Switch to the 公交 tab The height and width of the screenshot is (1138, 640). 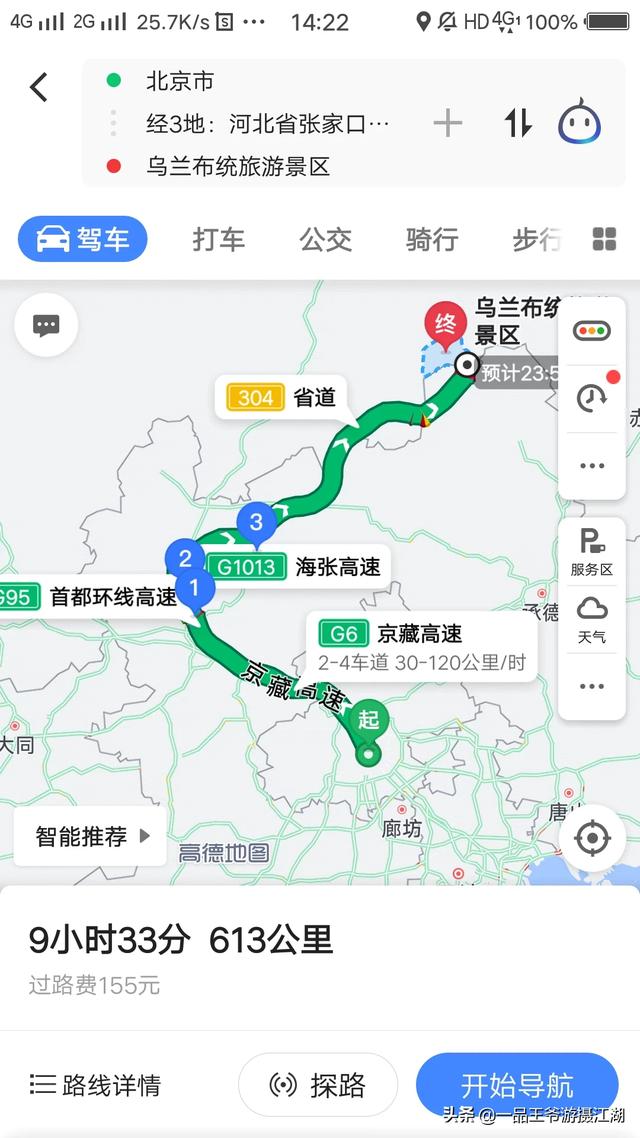pyautogui.click(x=325, y=239)
